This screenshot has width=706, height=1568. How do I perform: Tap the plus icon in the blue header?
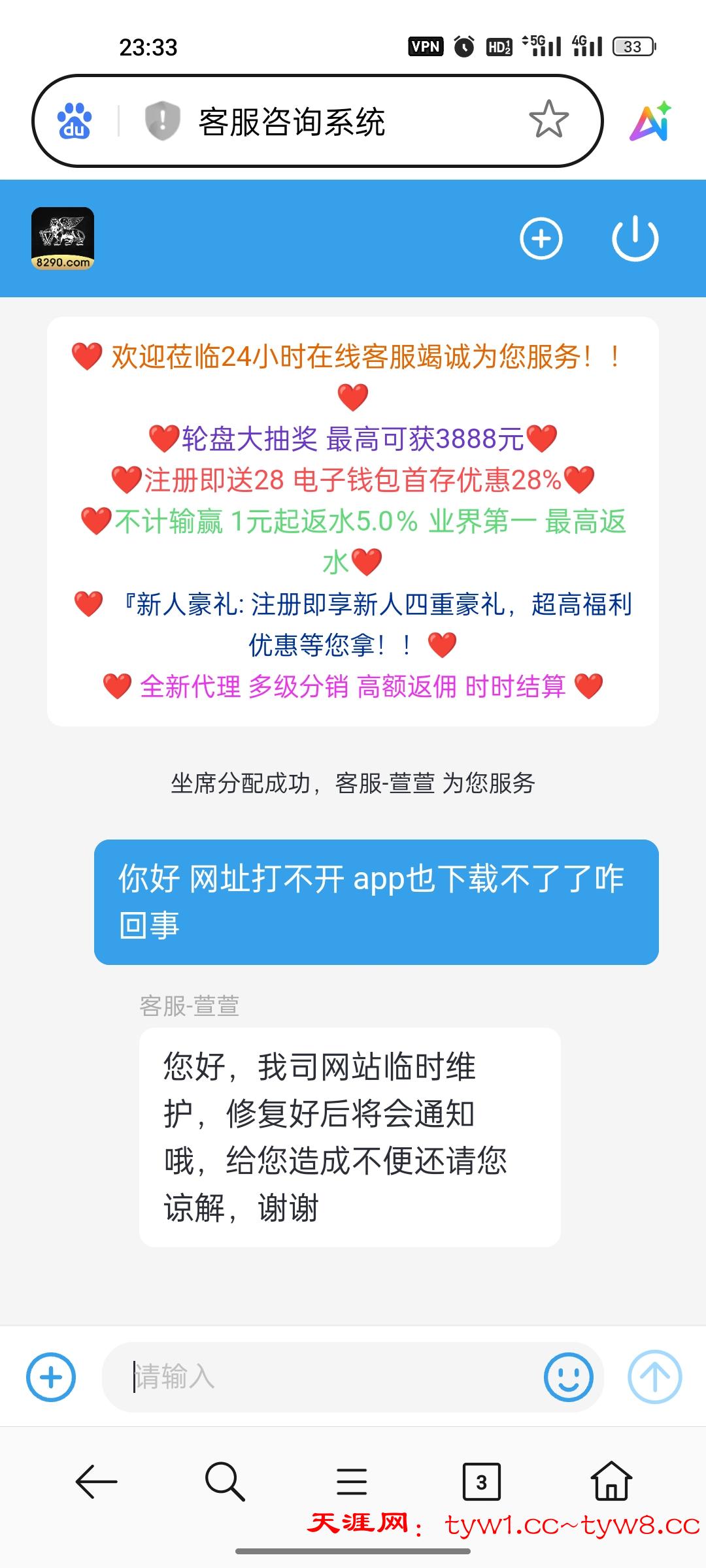541,238
